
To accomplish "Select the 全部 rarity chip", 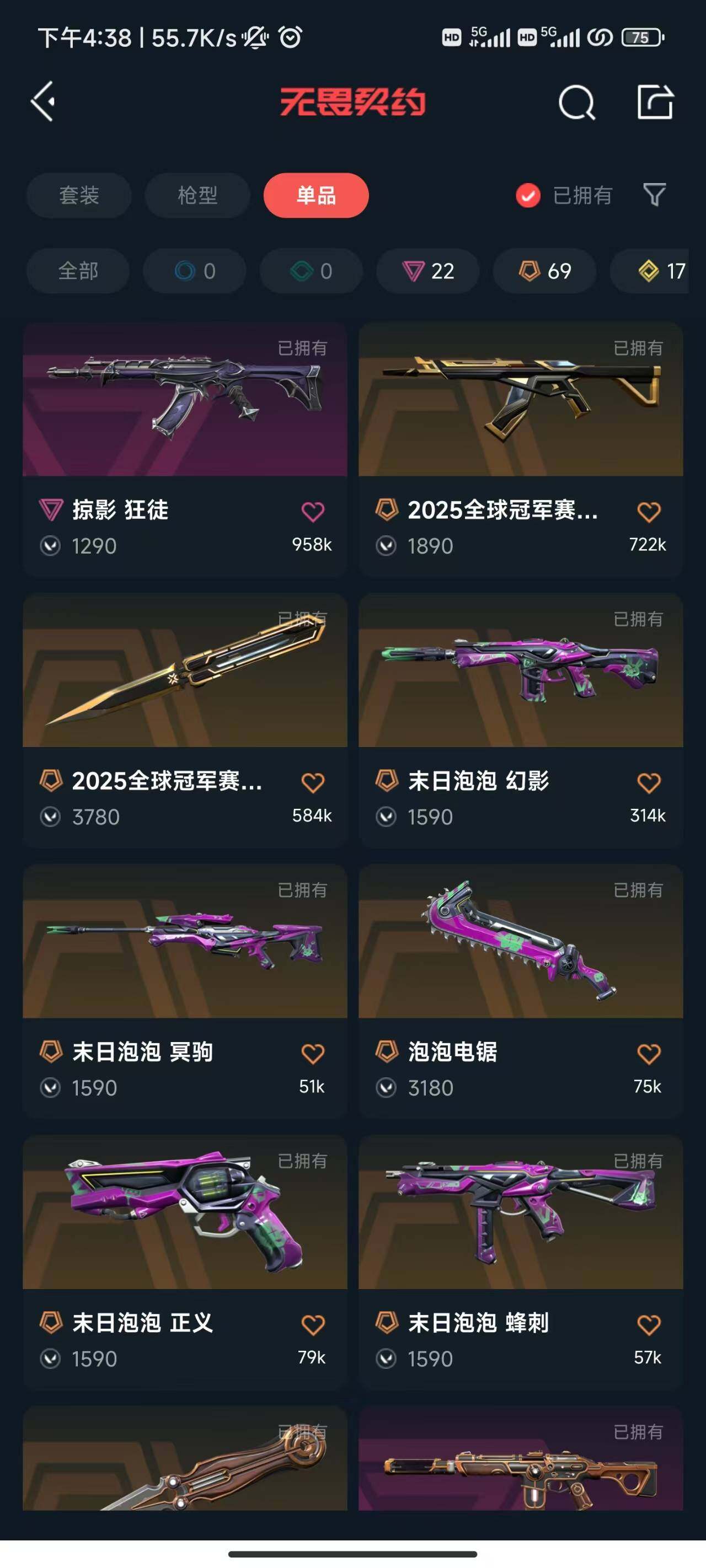I will (x=78, y=271).
